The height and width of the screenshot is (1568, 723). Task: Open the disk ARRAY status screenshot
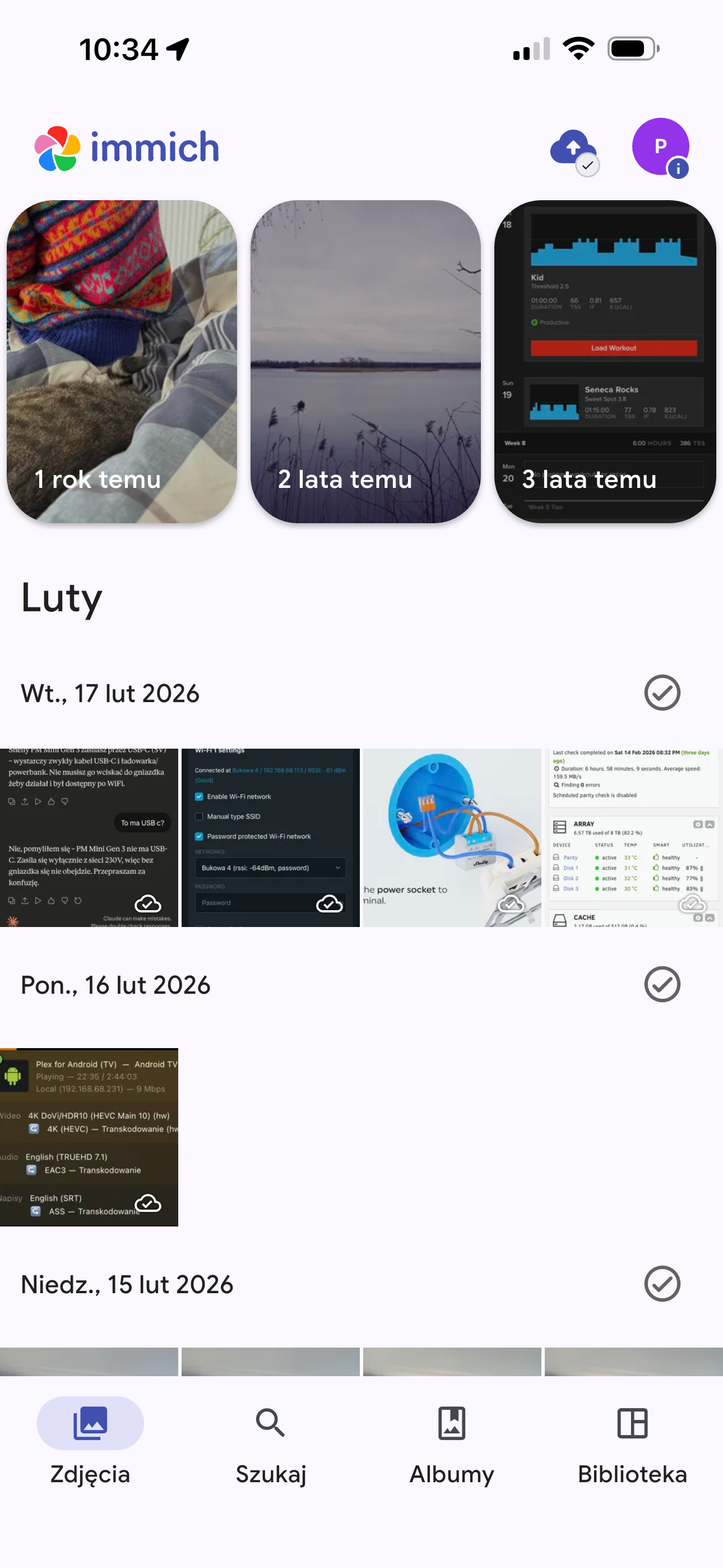pos(633,838)
